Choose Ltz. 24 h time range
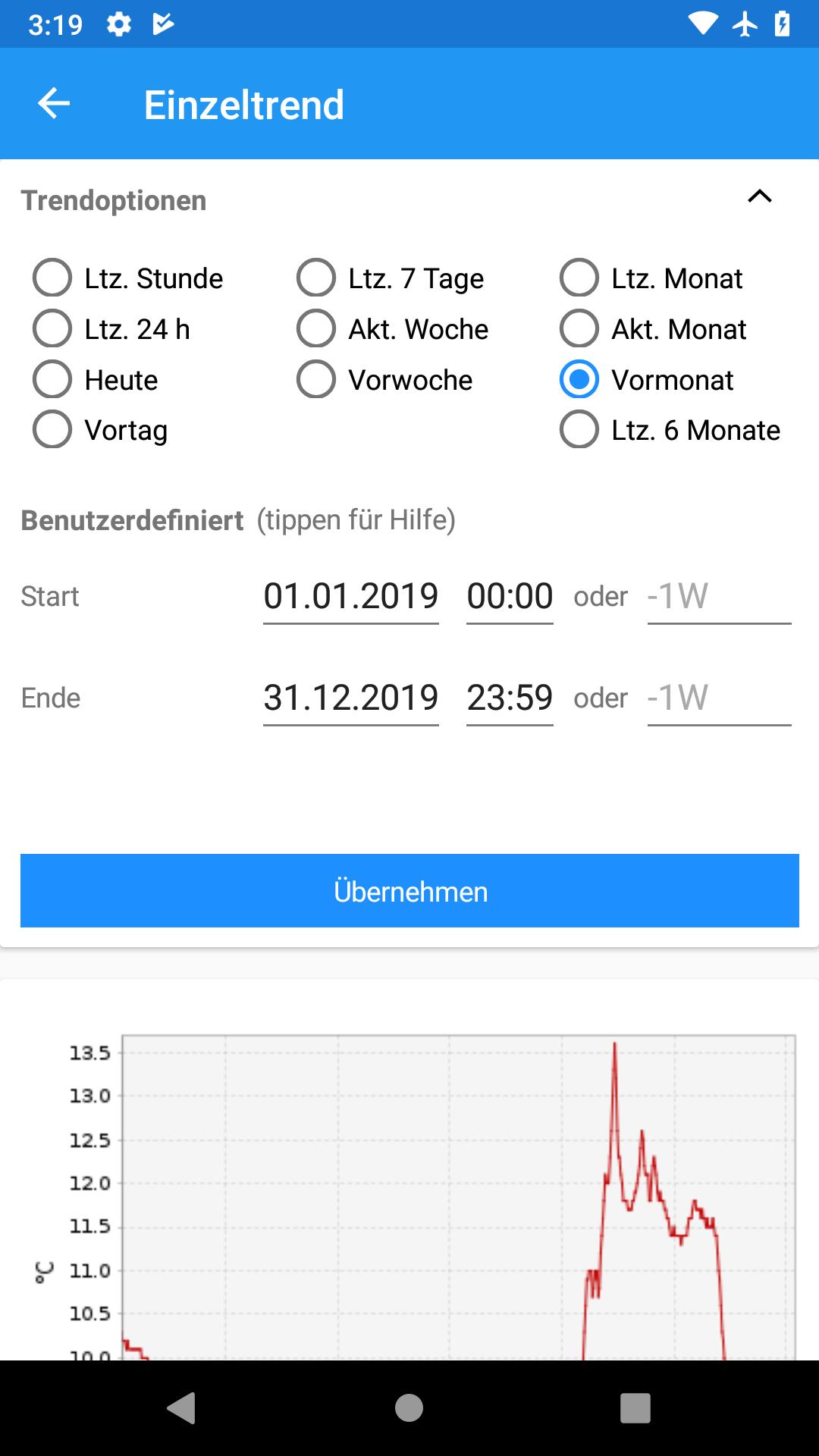 coord(52,329)
